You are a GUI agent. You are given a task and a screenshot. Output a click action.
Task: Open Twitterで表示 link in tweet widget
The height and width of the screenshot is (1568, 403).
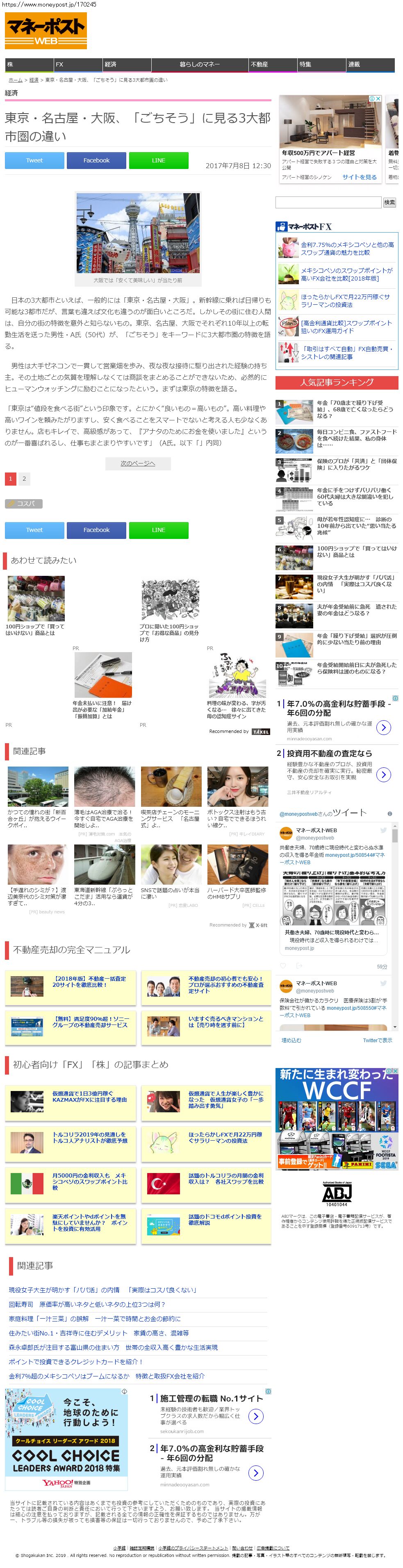(377, 1040)
